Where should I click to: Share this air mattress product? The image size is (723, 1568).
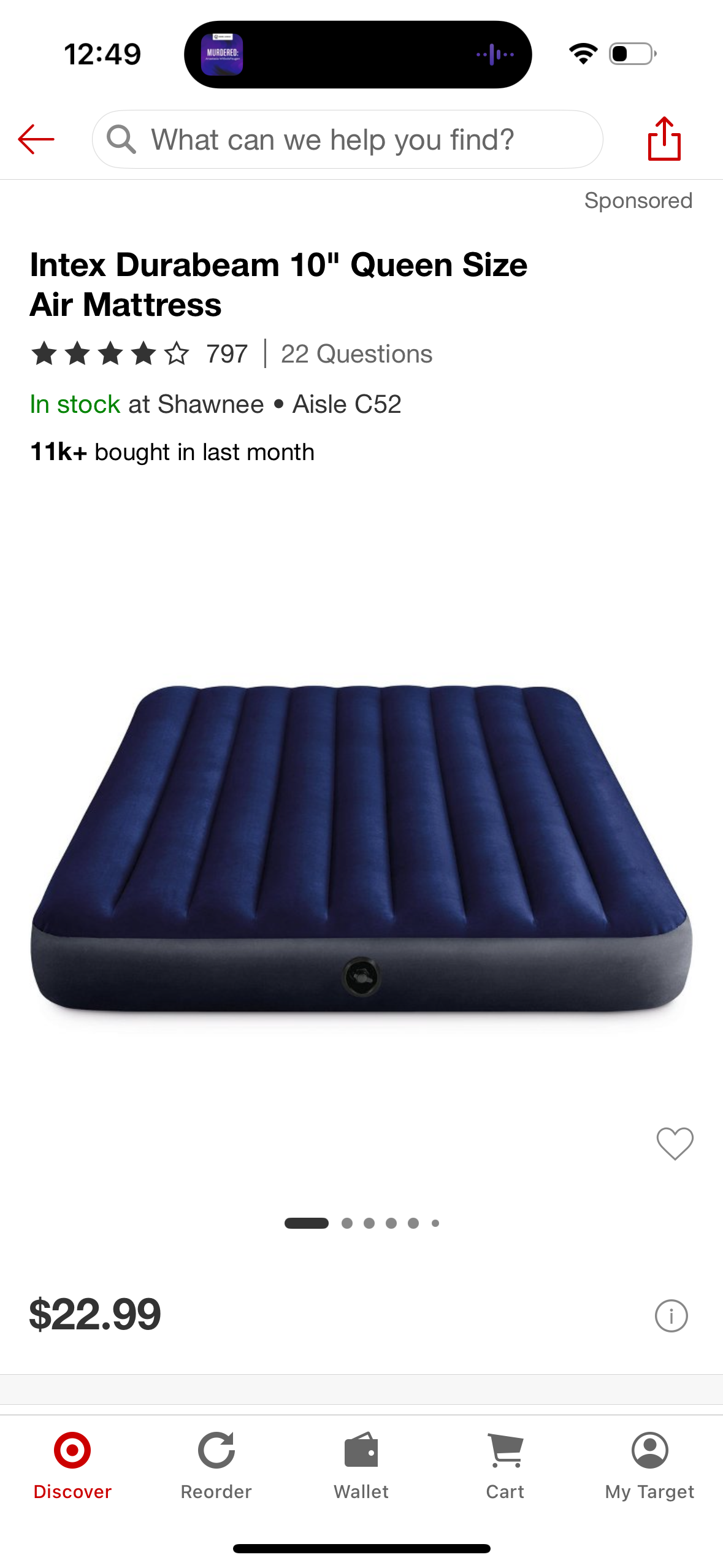coord(664,139)
